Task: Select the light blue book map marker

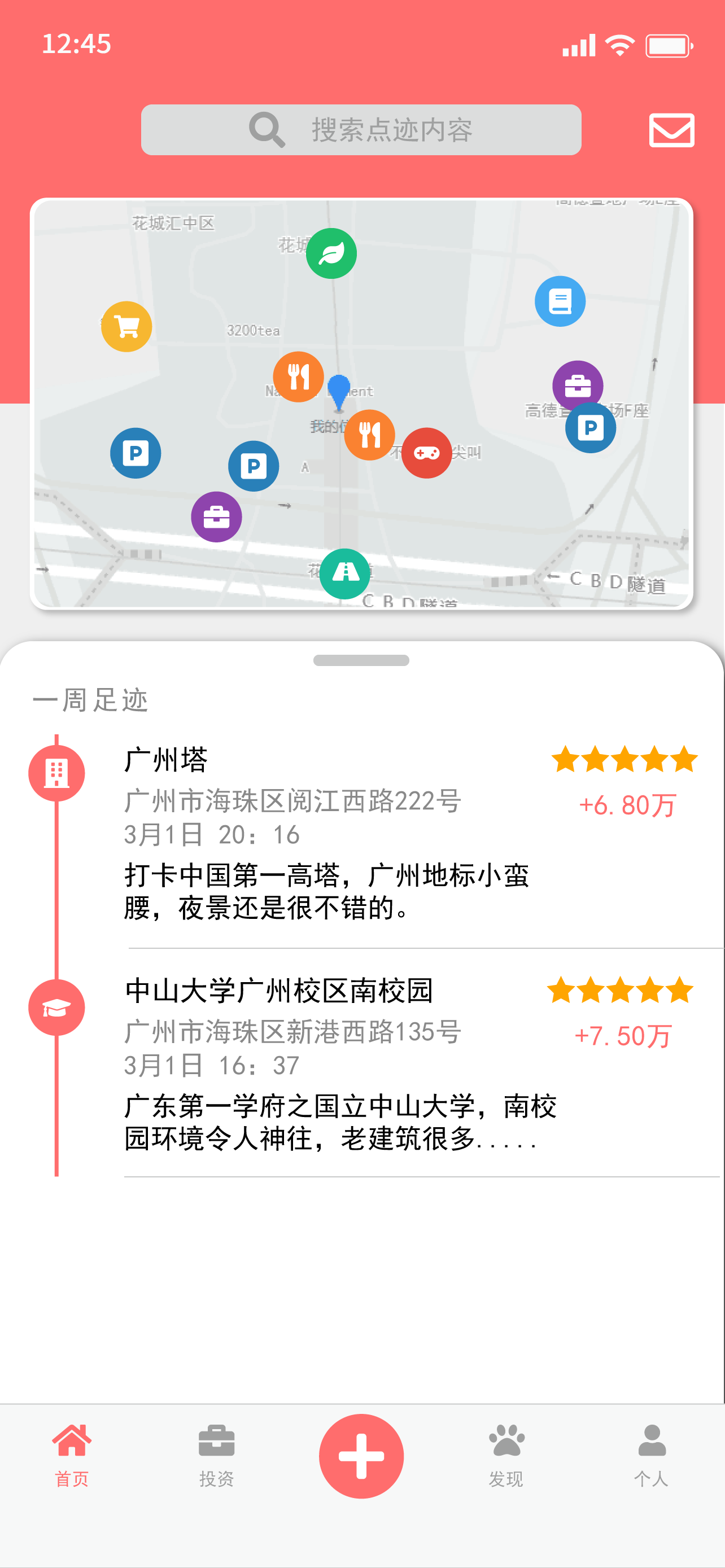Action: [x=560, y=301]
